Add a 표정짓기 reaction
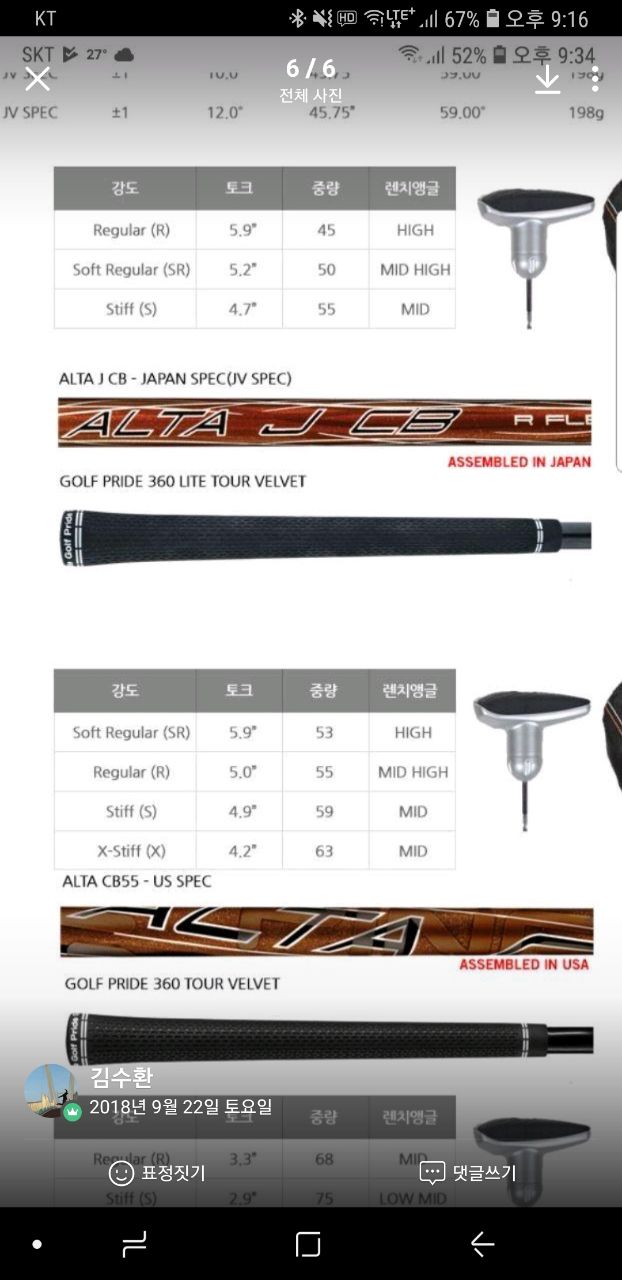The width and height of the screenshot is (622, 1280). click(x=157, y=1173)
